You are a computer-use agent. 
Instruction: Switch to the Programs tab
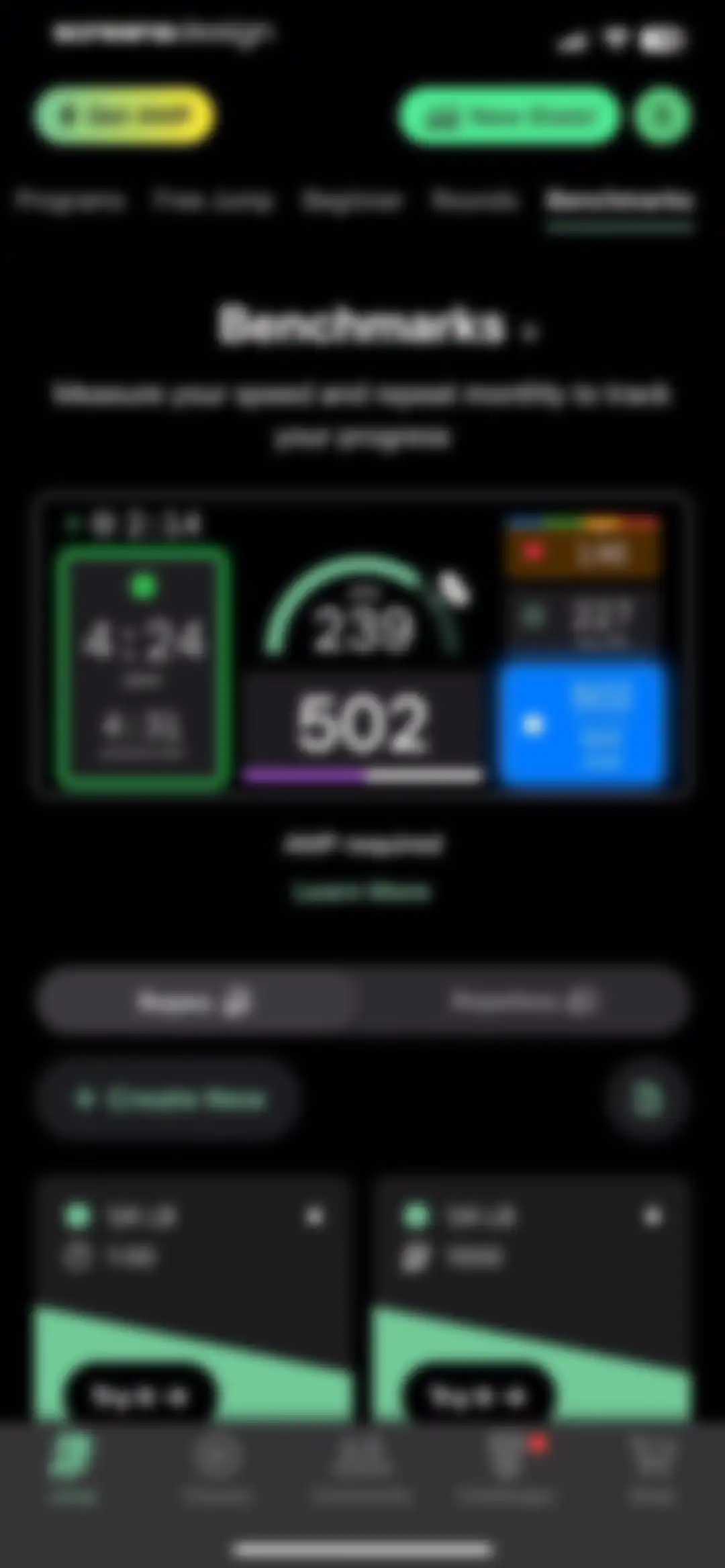point(70,200)
